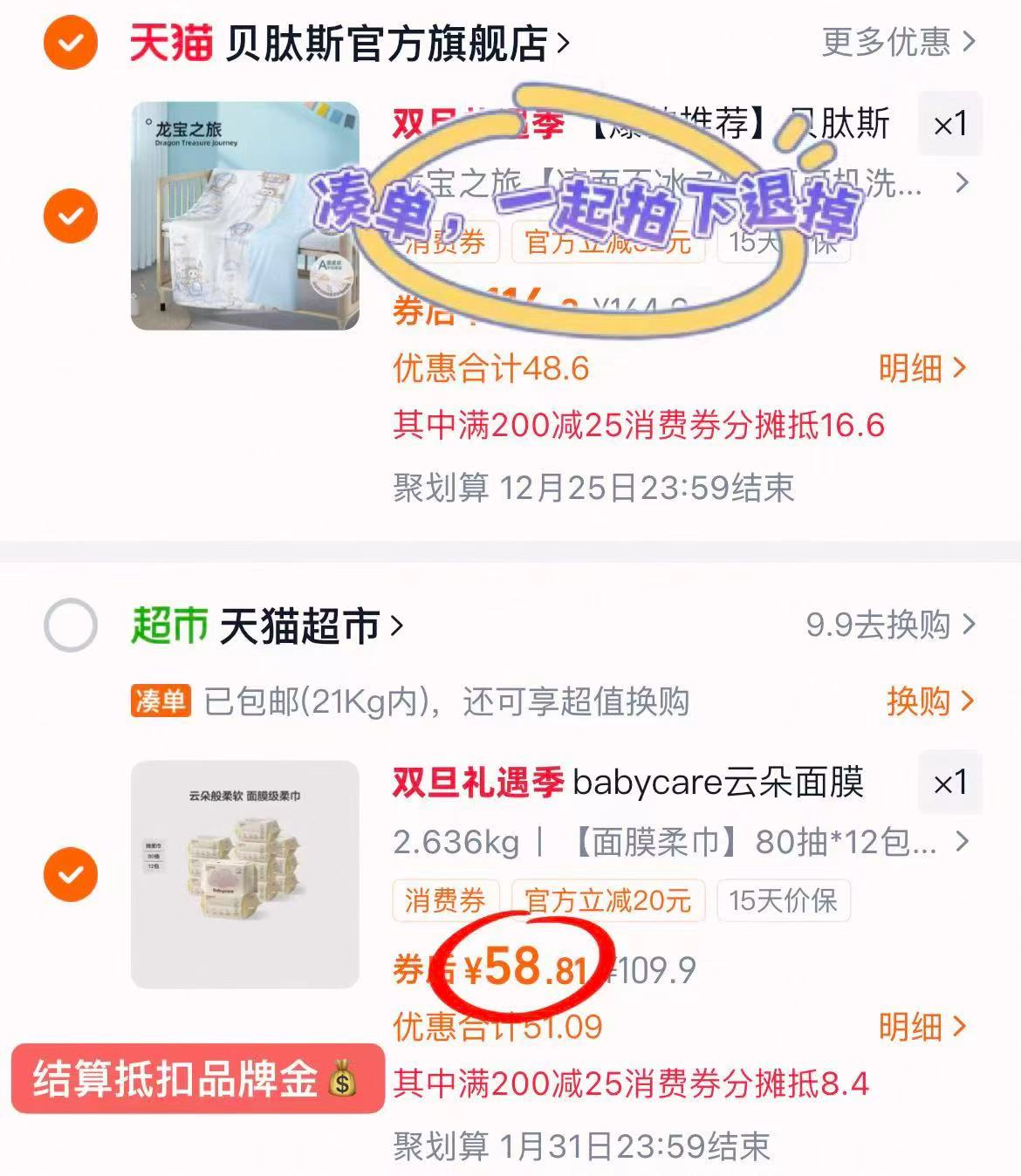This screenshot has height=1176, width=1021.
Task: Click the babycare 云朵柔巾 product thumbnail
Action: [x=244, y=874]
